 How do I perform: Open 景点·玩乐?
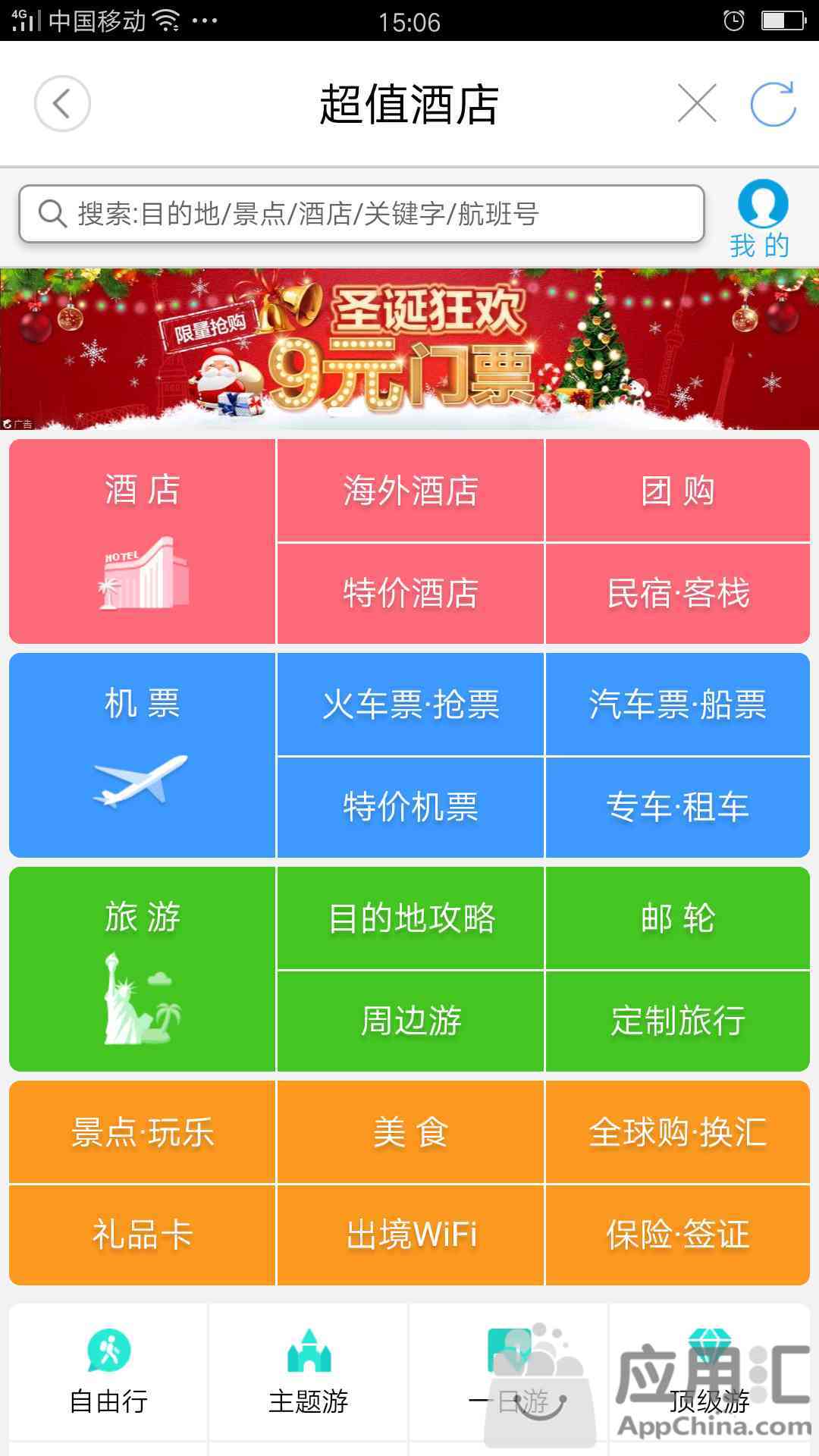click(x=142, y=1132)
